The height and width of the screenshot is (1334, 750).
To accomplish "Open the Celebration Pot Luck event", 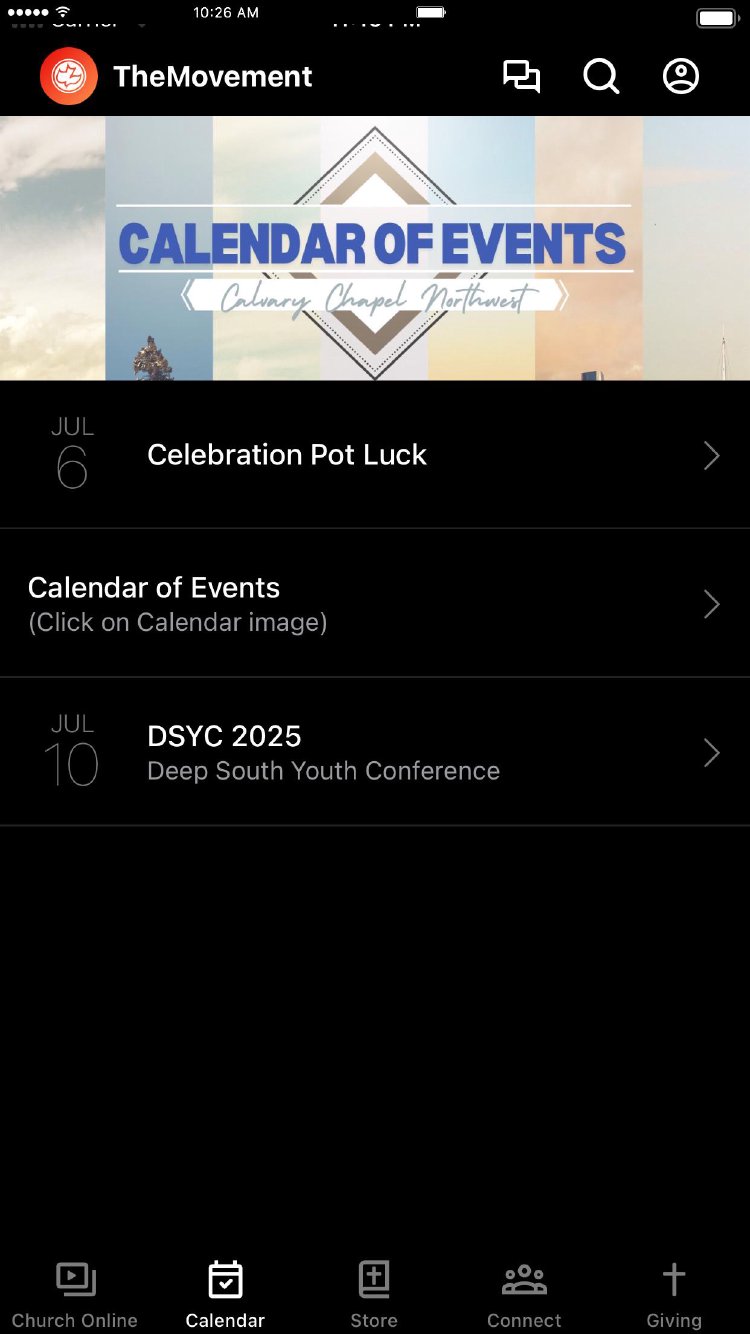I will tap(375, 455).
